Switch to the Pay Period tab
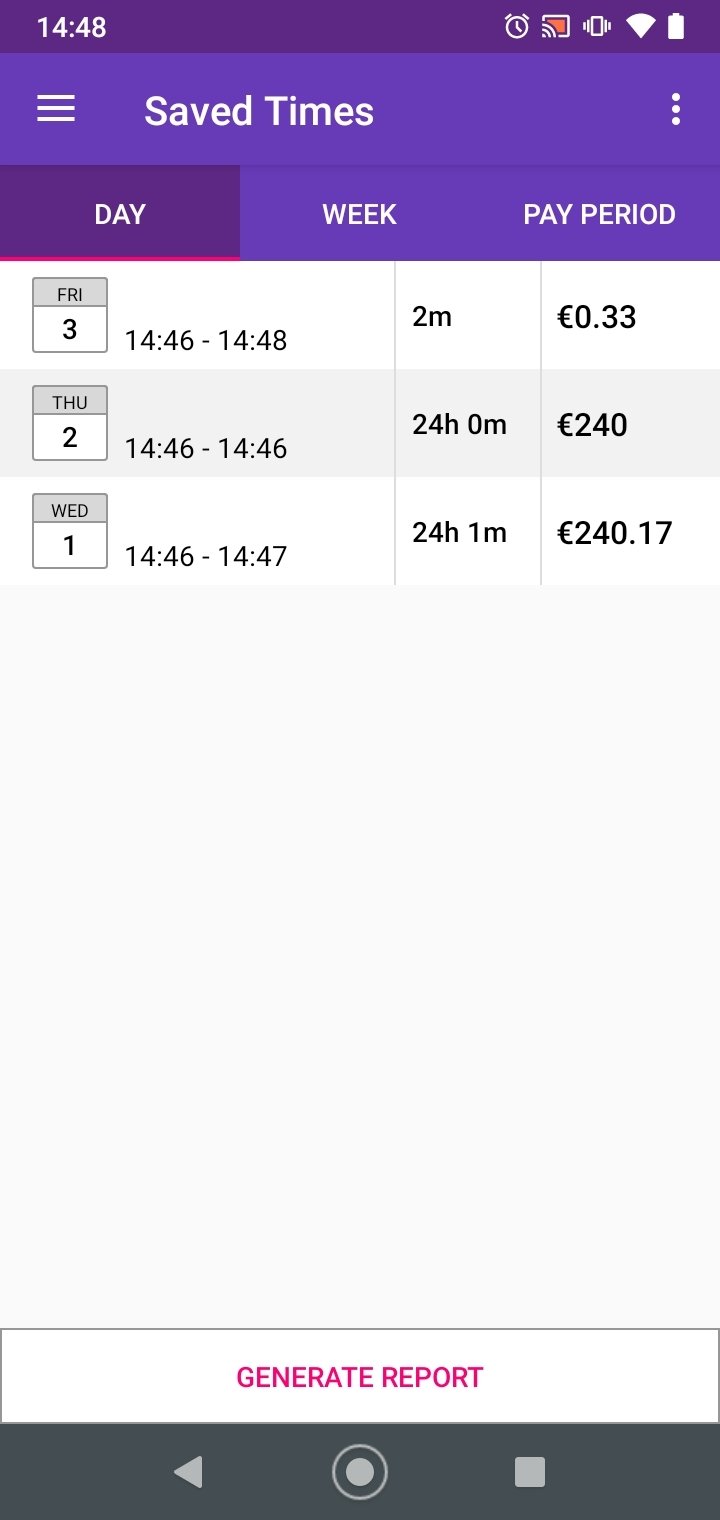 (x=600, y=214)
